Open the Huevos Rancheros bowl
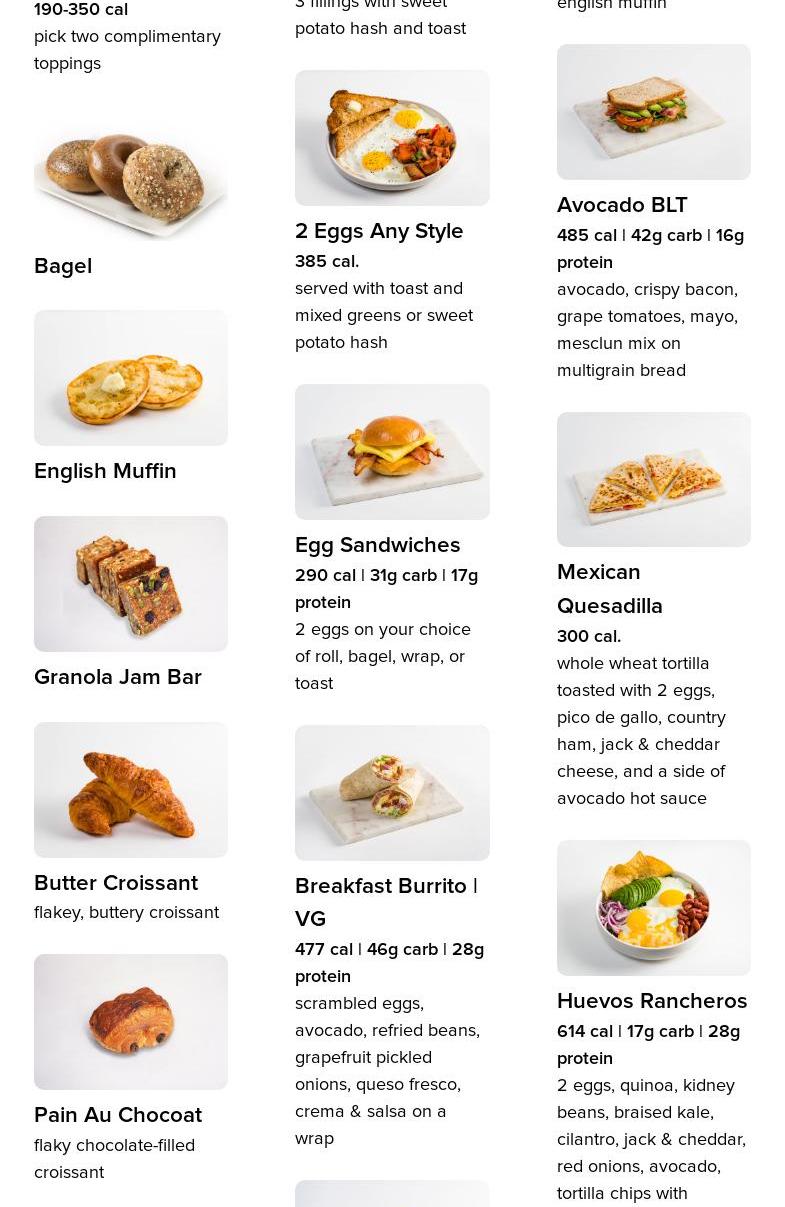The image size is (785, 1207). (653, 908)
